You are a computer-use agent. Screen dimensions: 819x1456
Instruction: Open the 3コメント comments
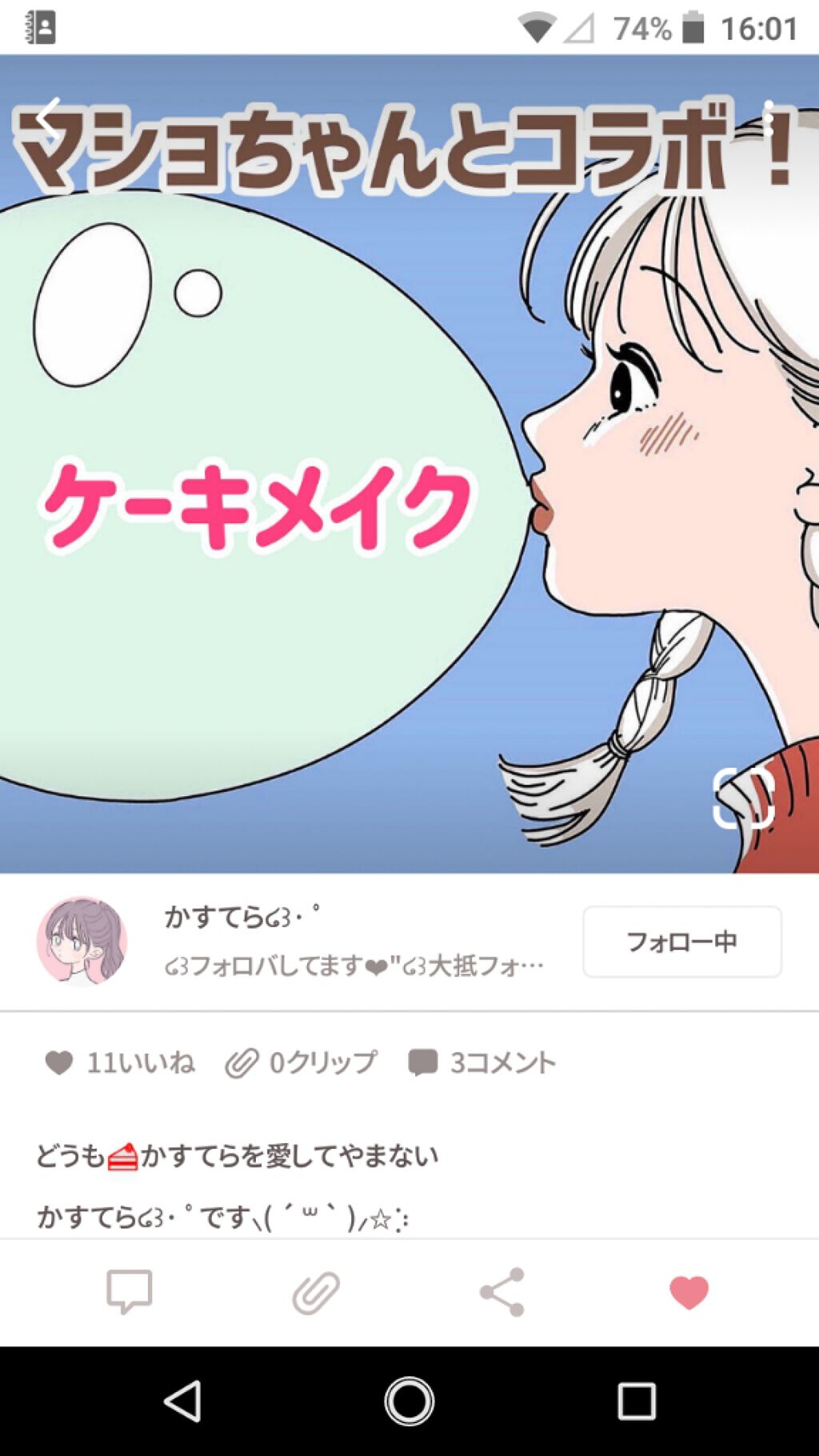pyautogui.click(x=481, y=1062)
